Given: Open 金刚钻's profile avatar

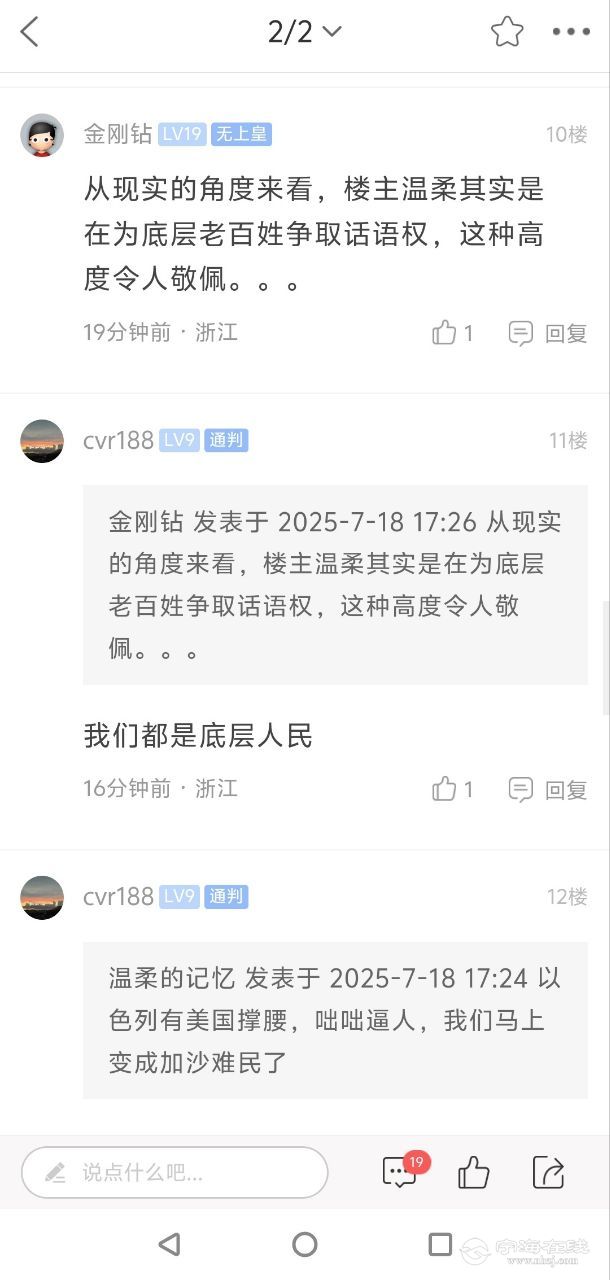Looking at the screenshot, I should click(x=42, y=135).
